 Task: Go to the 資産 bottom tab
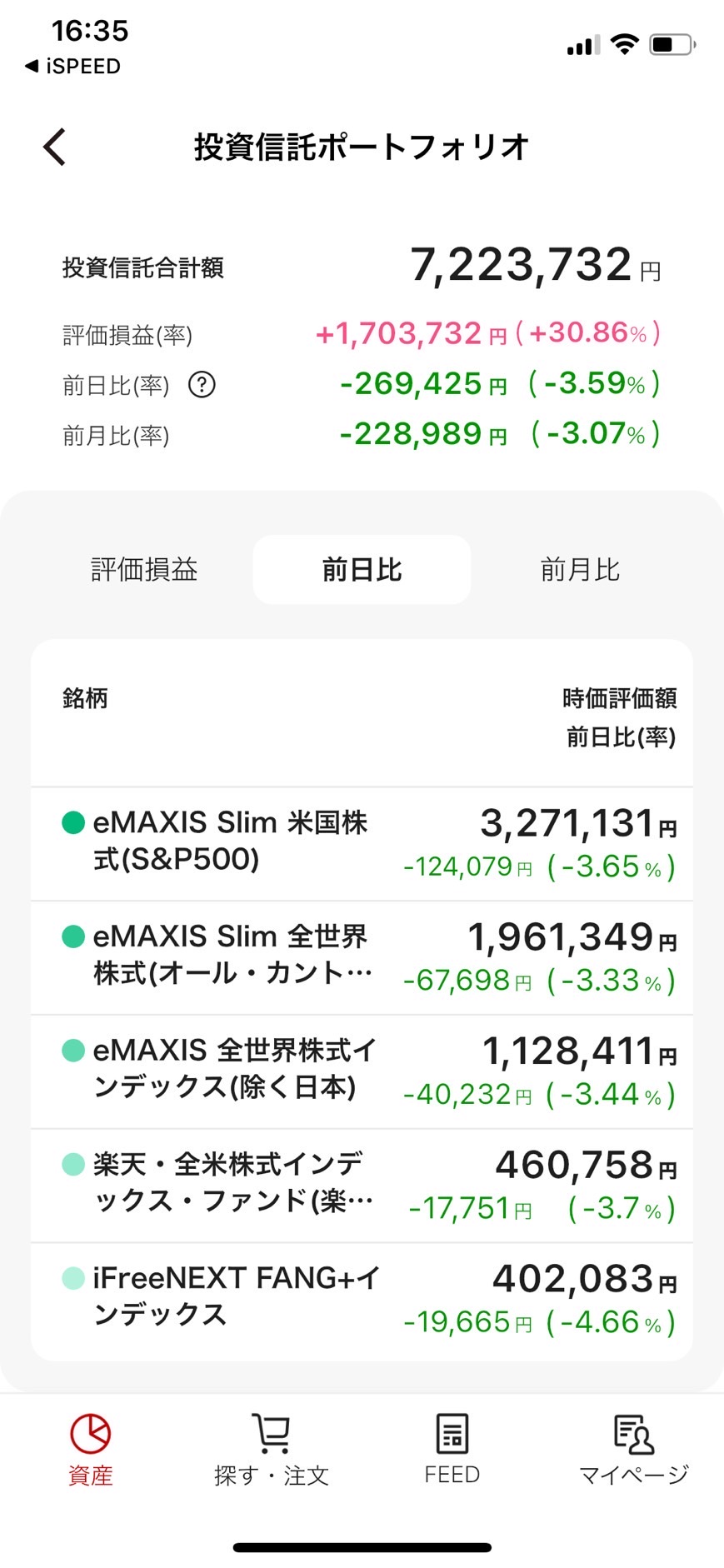[x=90, y=1451]
